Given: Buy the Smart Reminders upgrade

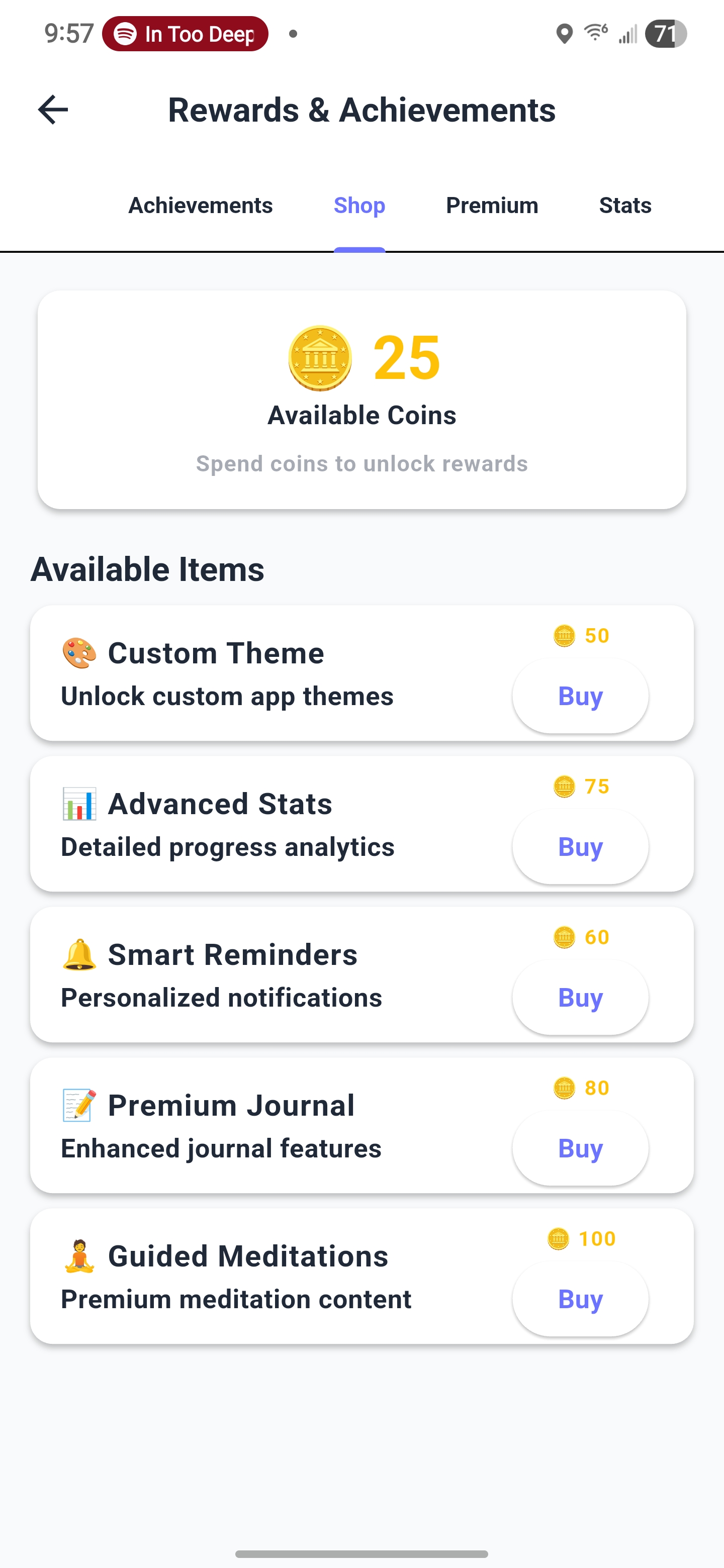Looking at the screenshot, I should click(580, 997).
